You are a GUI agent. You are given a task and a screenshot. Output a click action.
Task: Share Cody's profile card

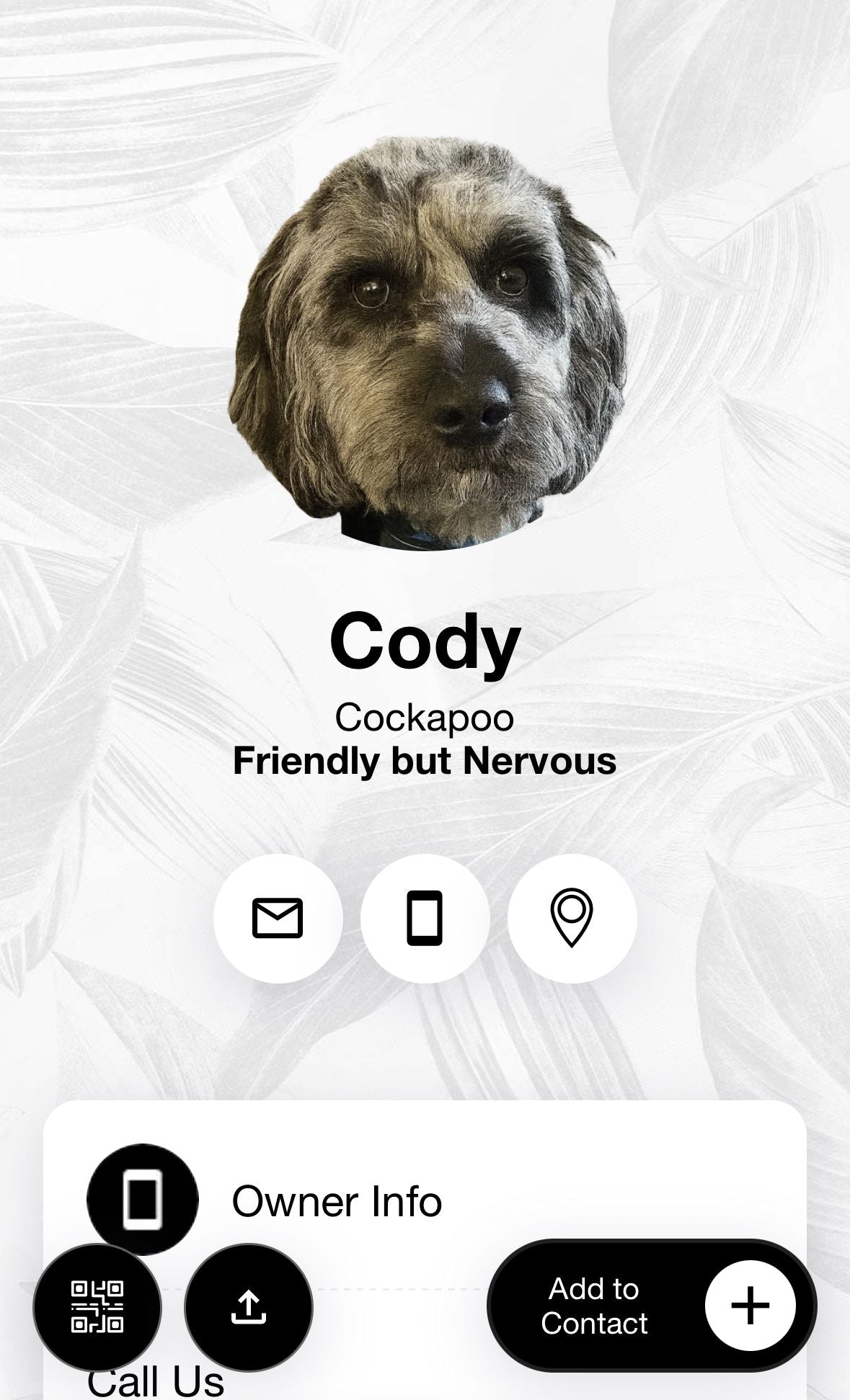tap(249, 1306)
